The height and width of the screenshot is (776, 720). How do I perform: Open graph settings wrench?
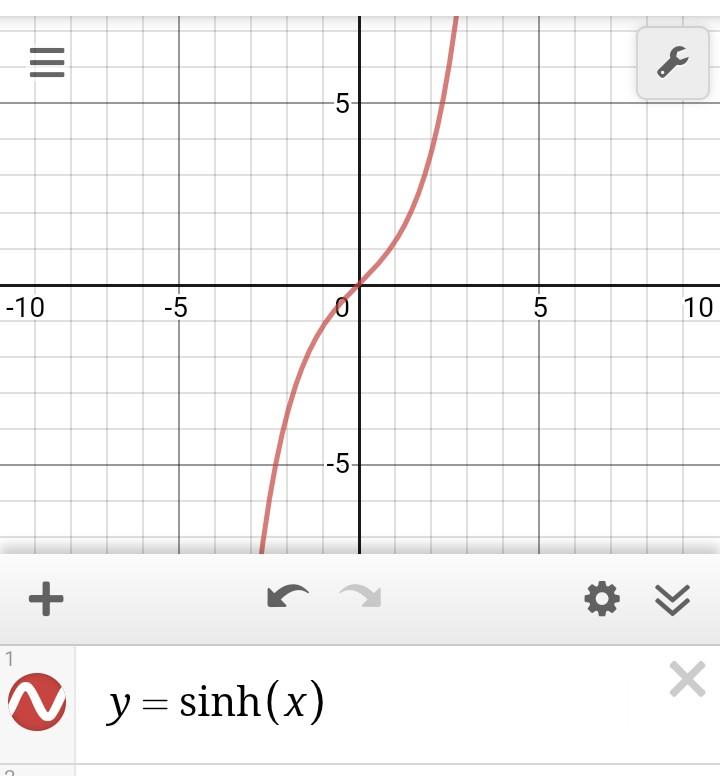click(x=672, y=63)
